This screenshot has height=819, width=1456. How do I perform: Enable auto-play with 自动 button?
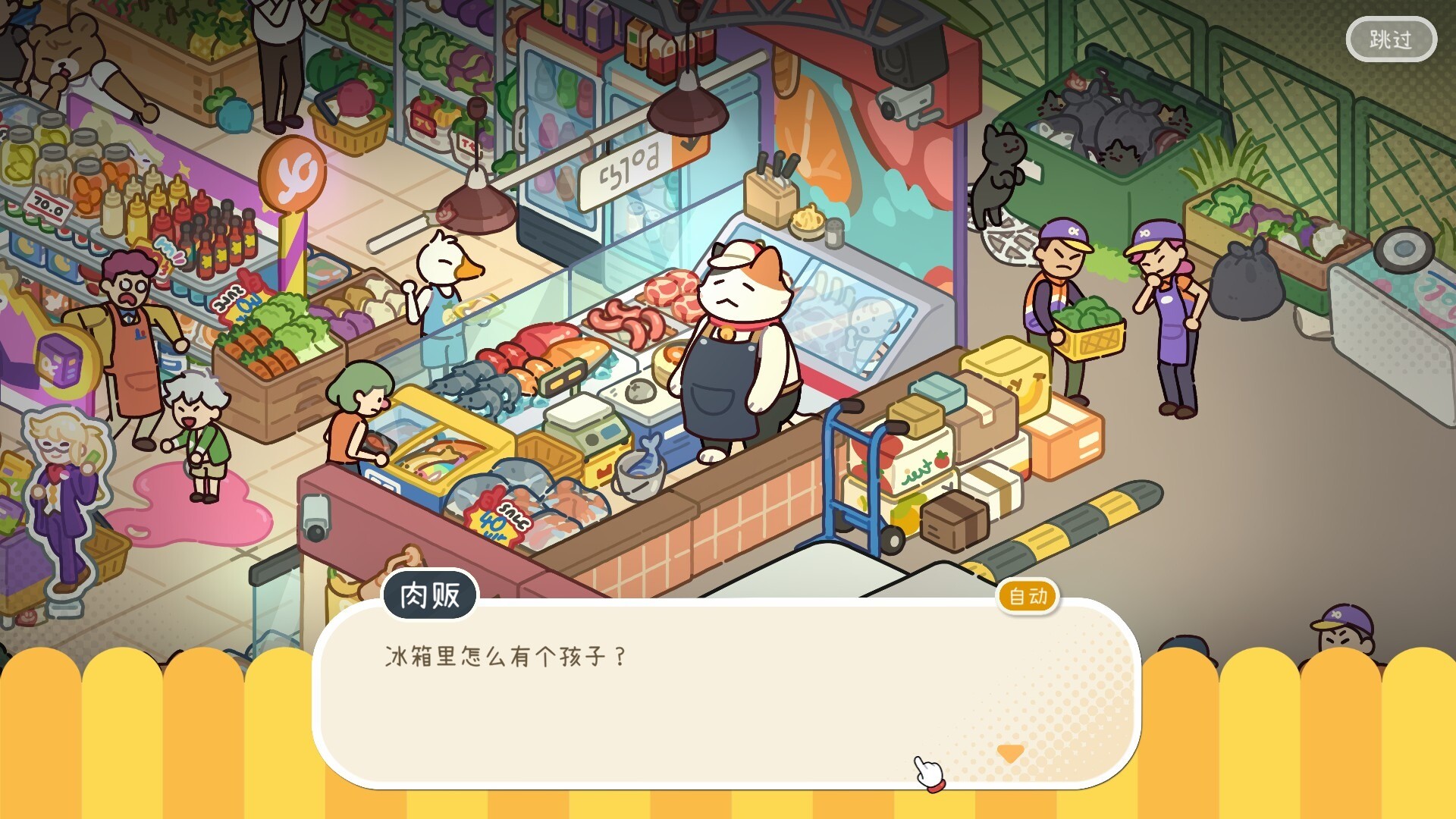click(x=1028, y=597)
